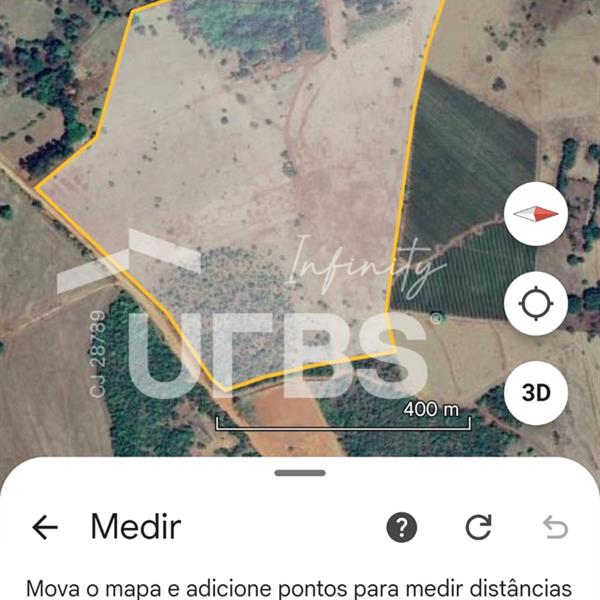Go back from the Medir screen
Viewport: 600px width, 600px height.
click(45, 527)
